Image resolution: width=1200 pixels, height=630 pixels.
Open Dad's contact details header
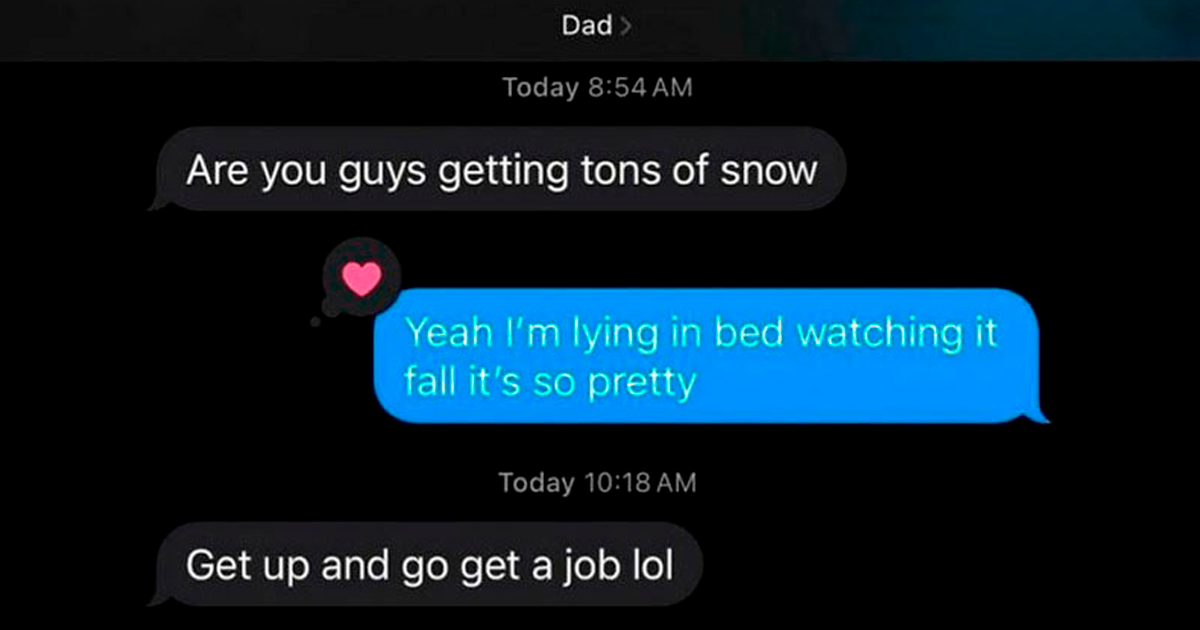click(597, 26)
